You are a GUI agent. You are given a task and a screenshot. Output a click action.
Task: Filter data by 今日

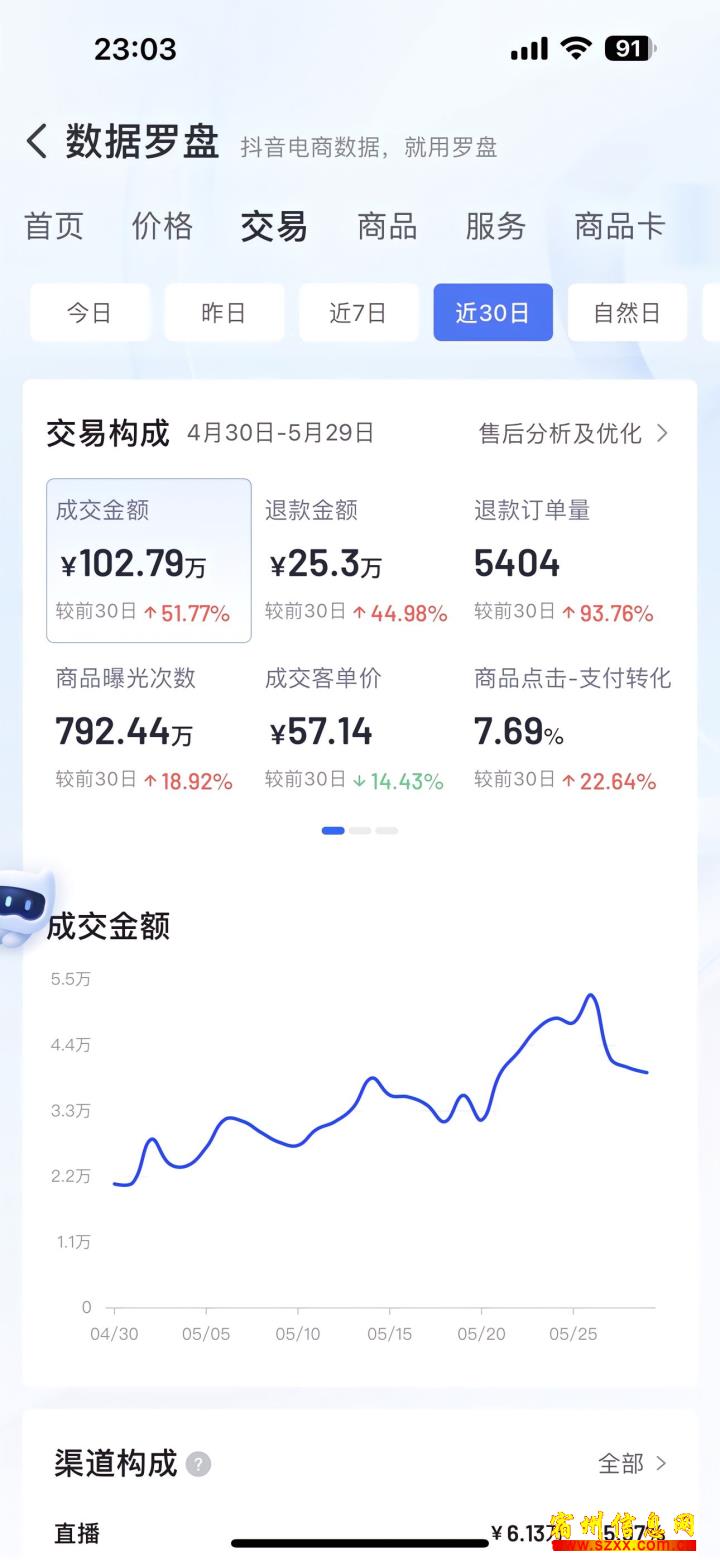pyautogui.click(x=90, y=312)
